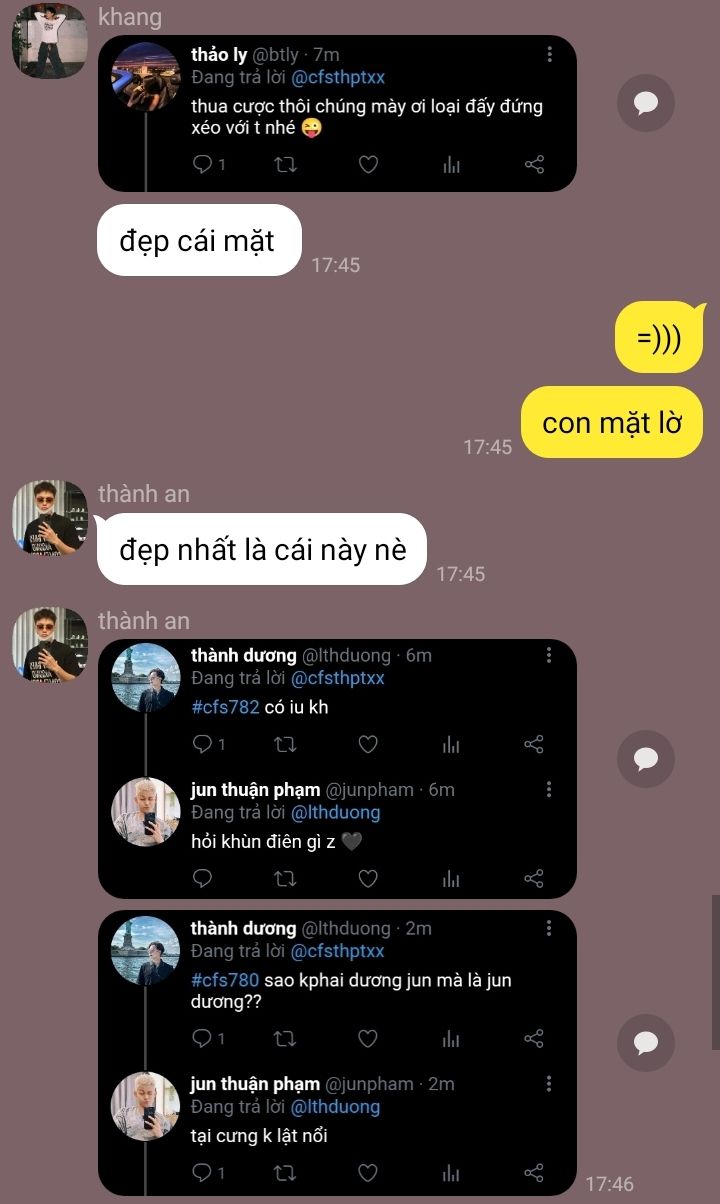Open thành an's avatar next to "đẹp nhất là cái này nè"
This screenshot has height=1204, width=720.
point(49,517)
